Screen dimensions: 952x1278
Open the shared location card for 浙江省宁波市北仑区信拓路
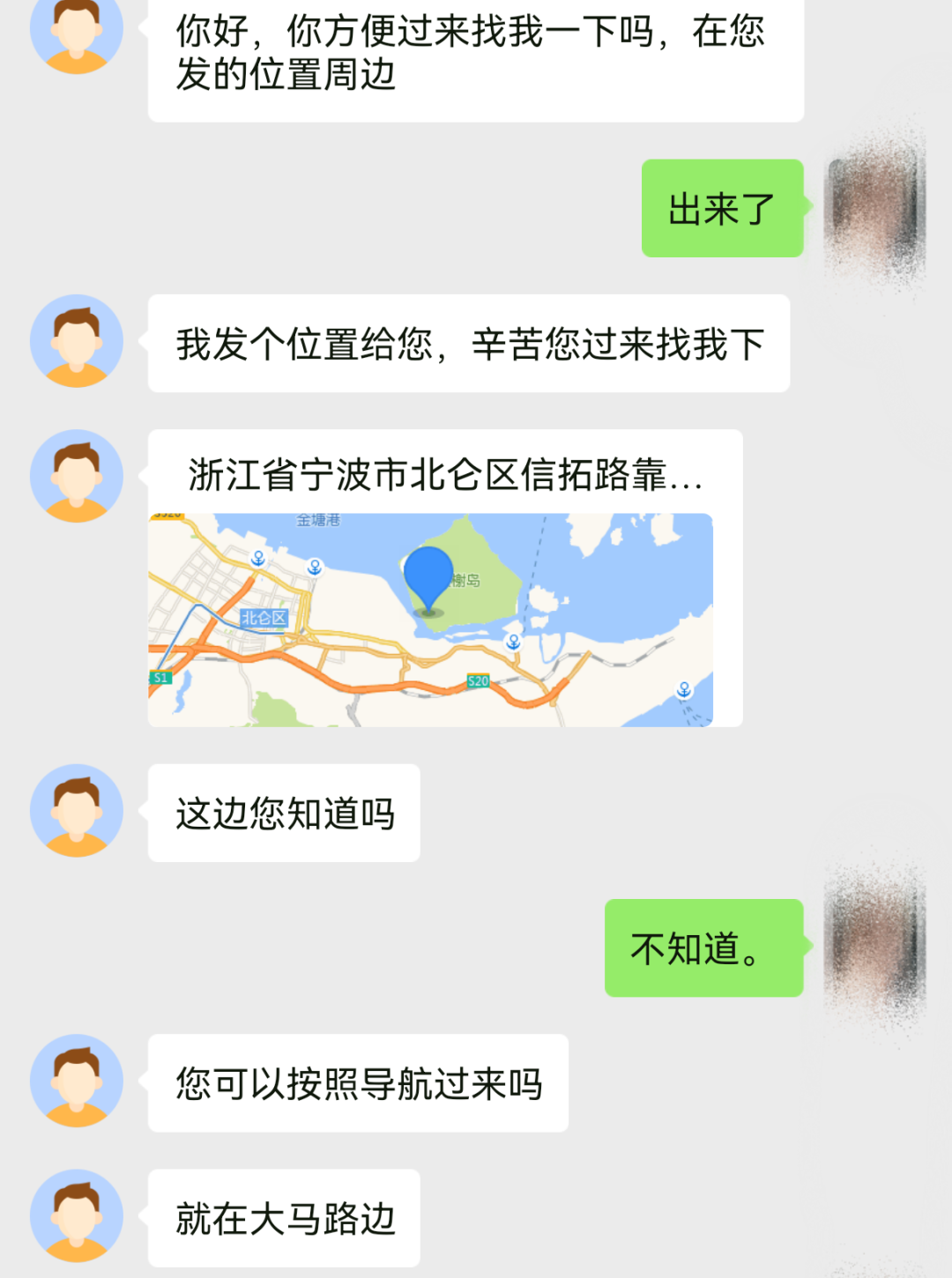click(445, 577)
